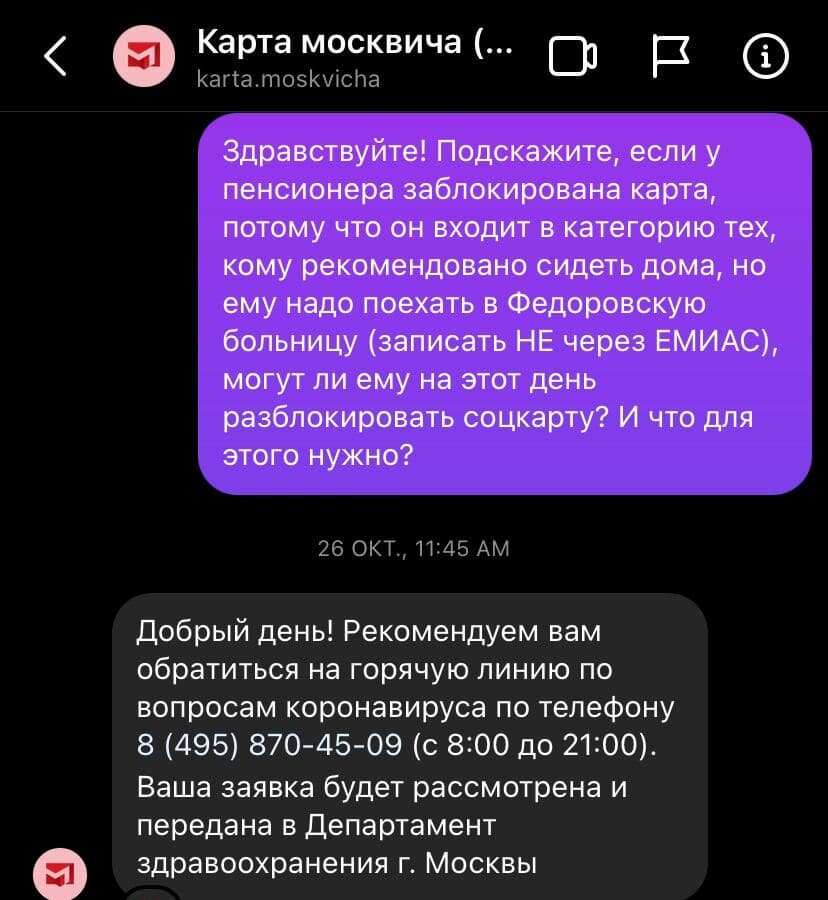Tap the timestamp 26 ОКТ., 11:45 AM
Viewport: 828px width, 900px height.
pyautogui.click(x=414, y=547)
